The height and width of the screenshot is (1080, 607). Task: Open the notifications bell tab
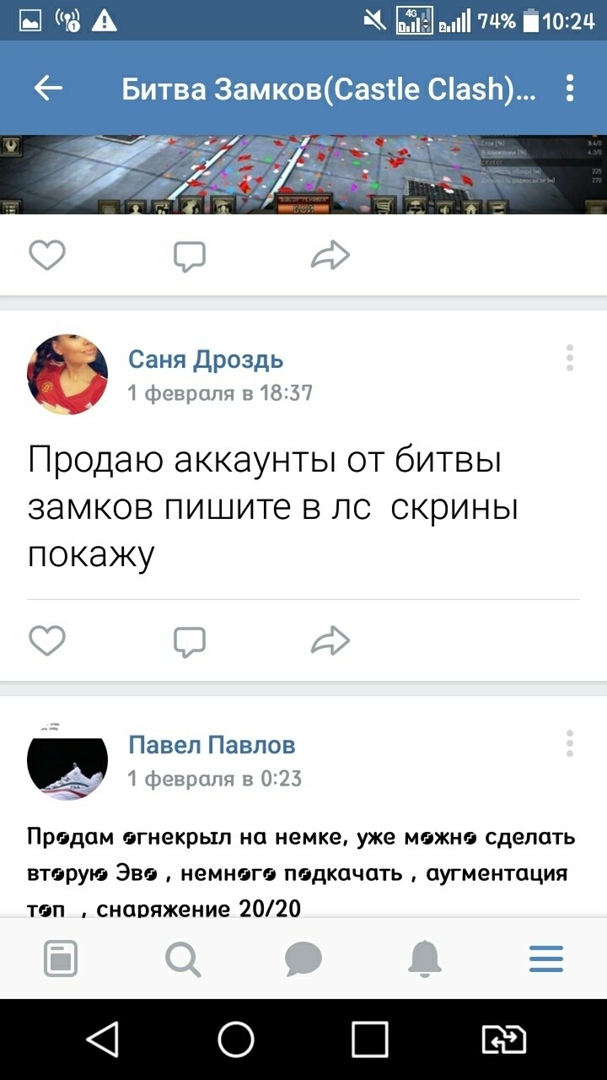(425, 960)
